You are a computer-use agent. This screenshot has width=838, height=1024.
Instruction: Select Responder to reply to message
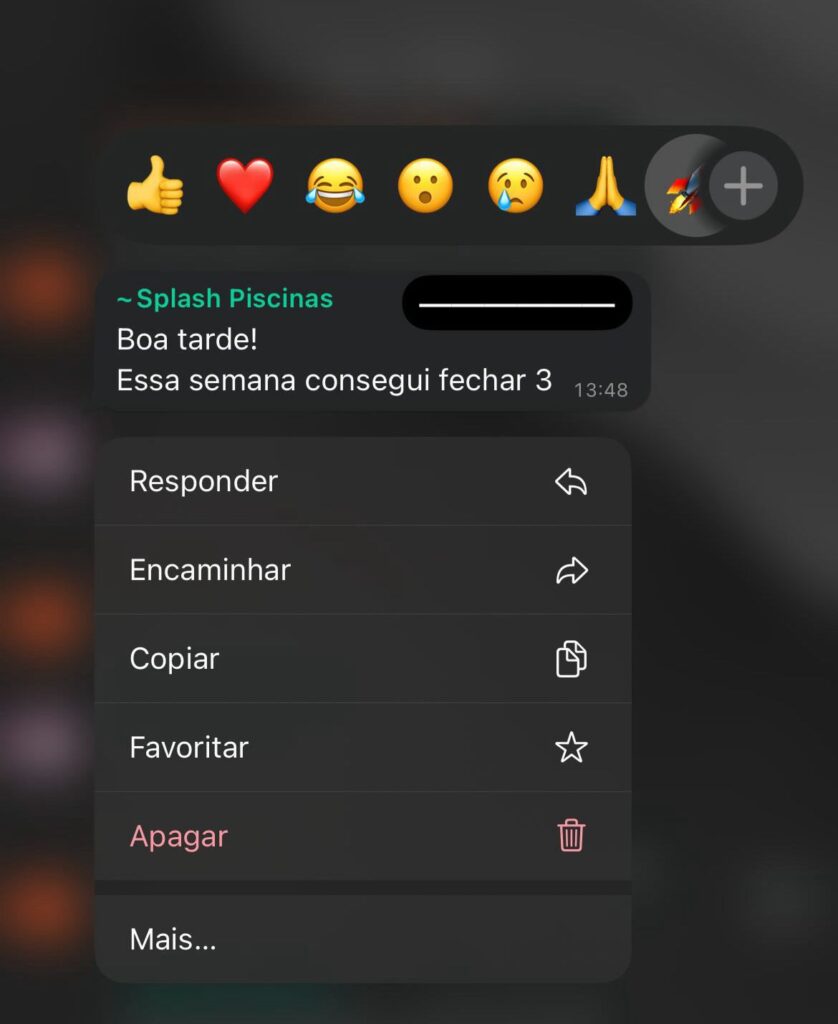(x=362, y=481)
